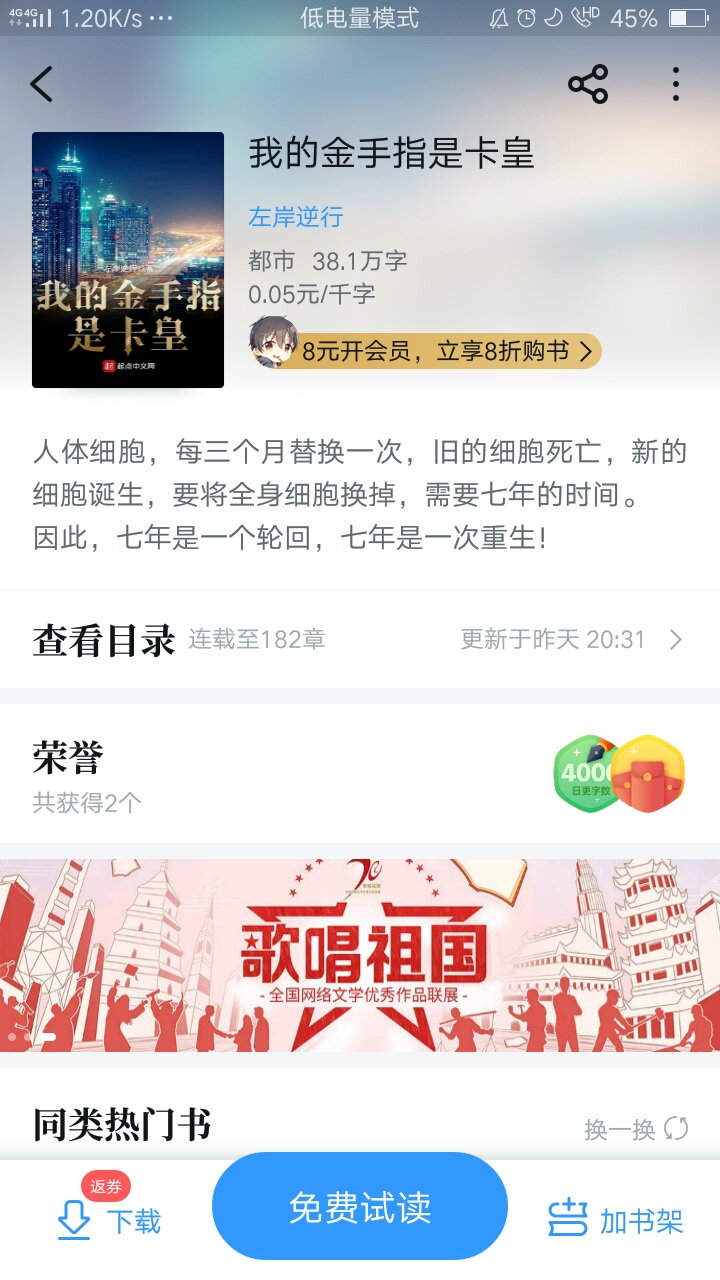This screenshot has width=720, height=1280.
Task: Open the 荣誉 honors section
Action: (x=360, y=774)
